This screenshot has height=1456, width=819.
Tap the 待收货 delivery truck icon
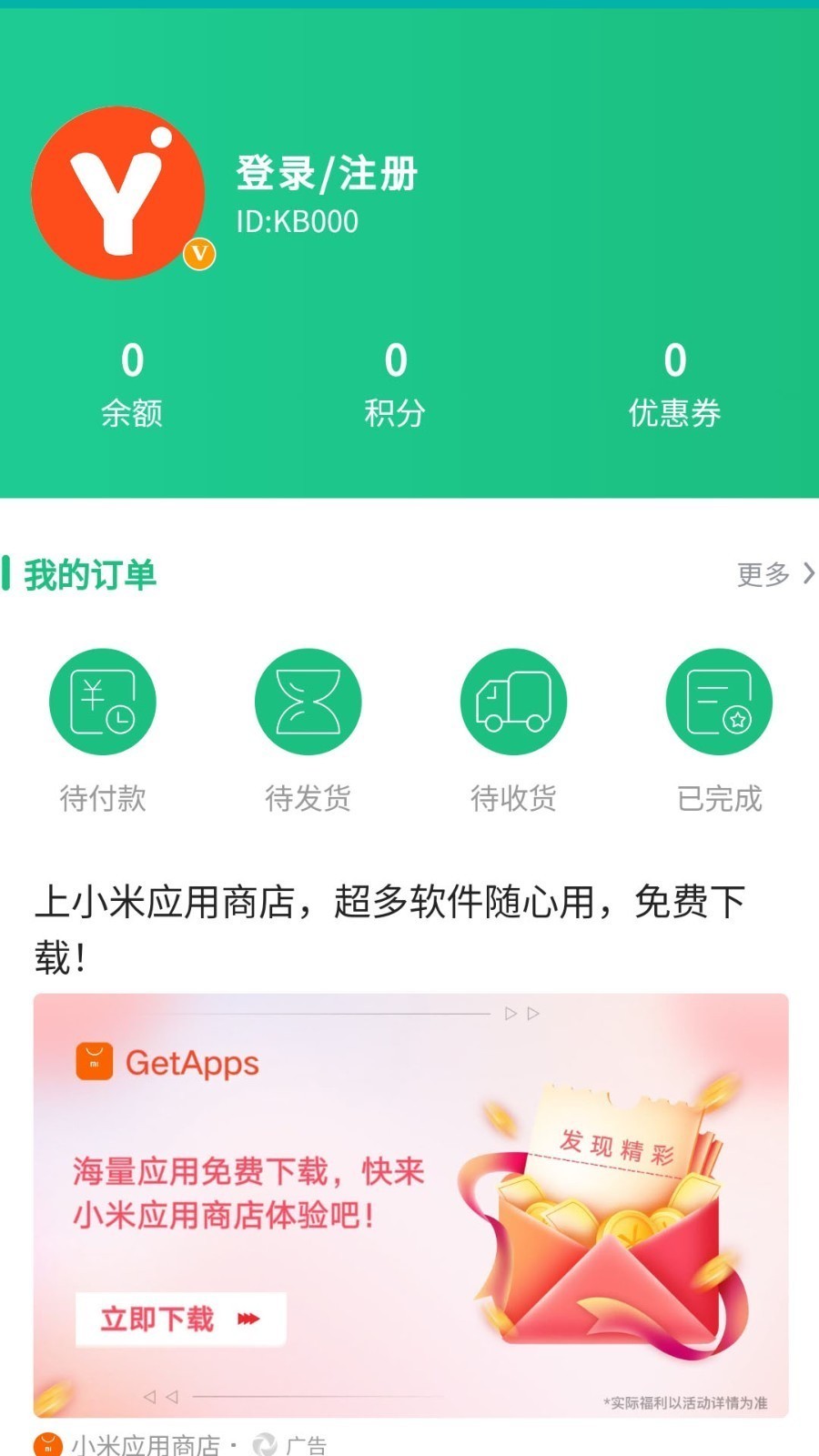(512, 703)
